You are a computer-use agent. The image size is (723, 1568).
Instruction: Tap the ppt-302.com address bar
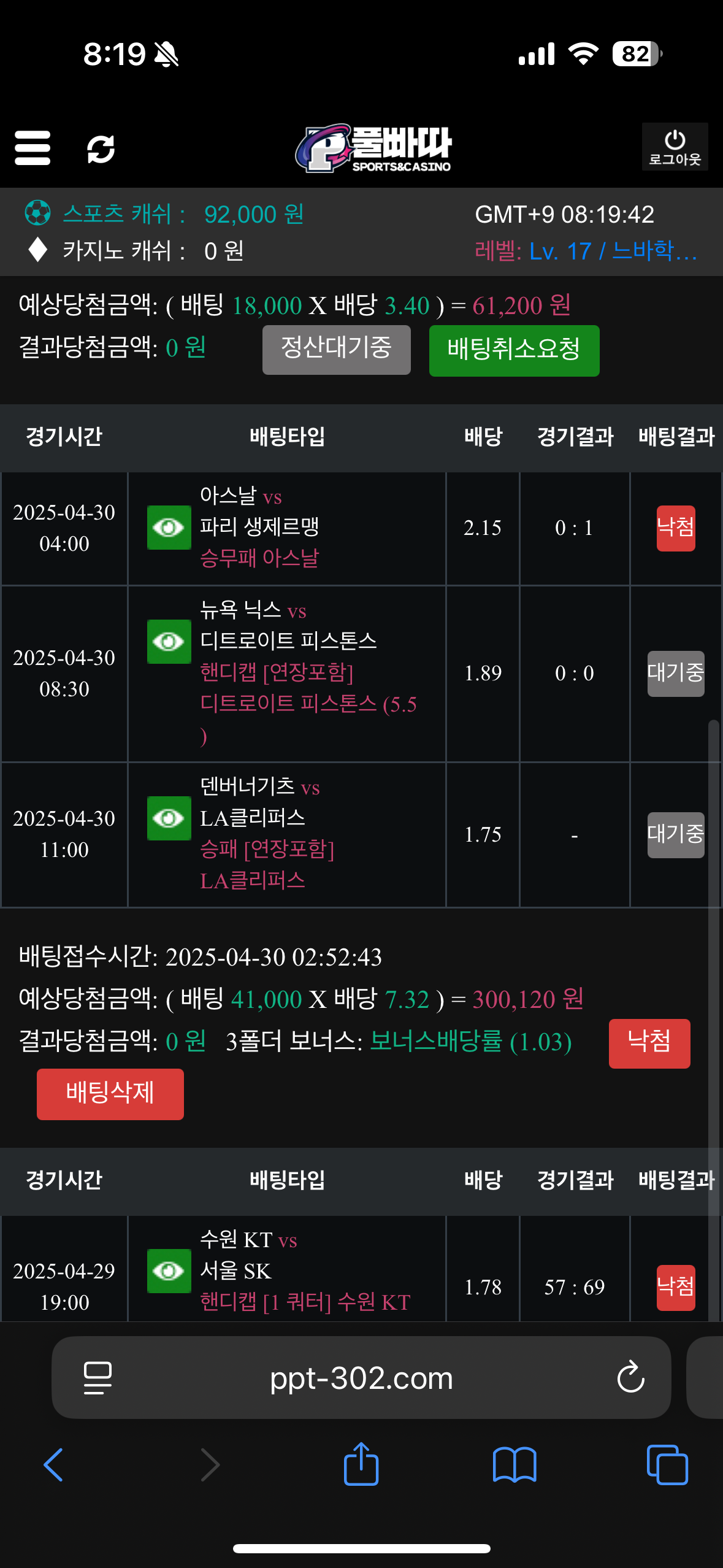[361, 1378]
